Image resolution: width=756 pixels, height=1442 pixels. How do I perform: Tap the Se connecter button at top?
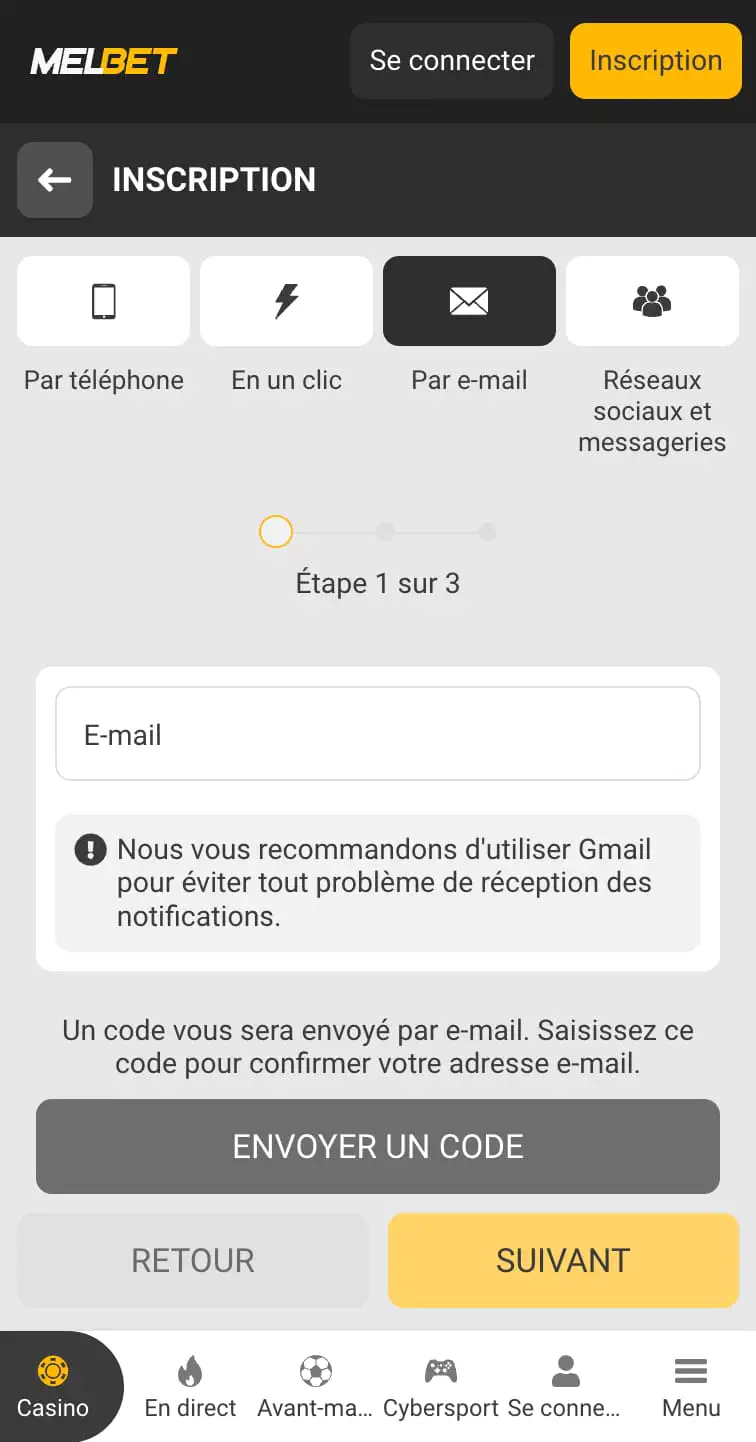pyautogui.click(x=452, y=61)
